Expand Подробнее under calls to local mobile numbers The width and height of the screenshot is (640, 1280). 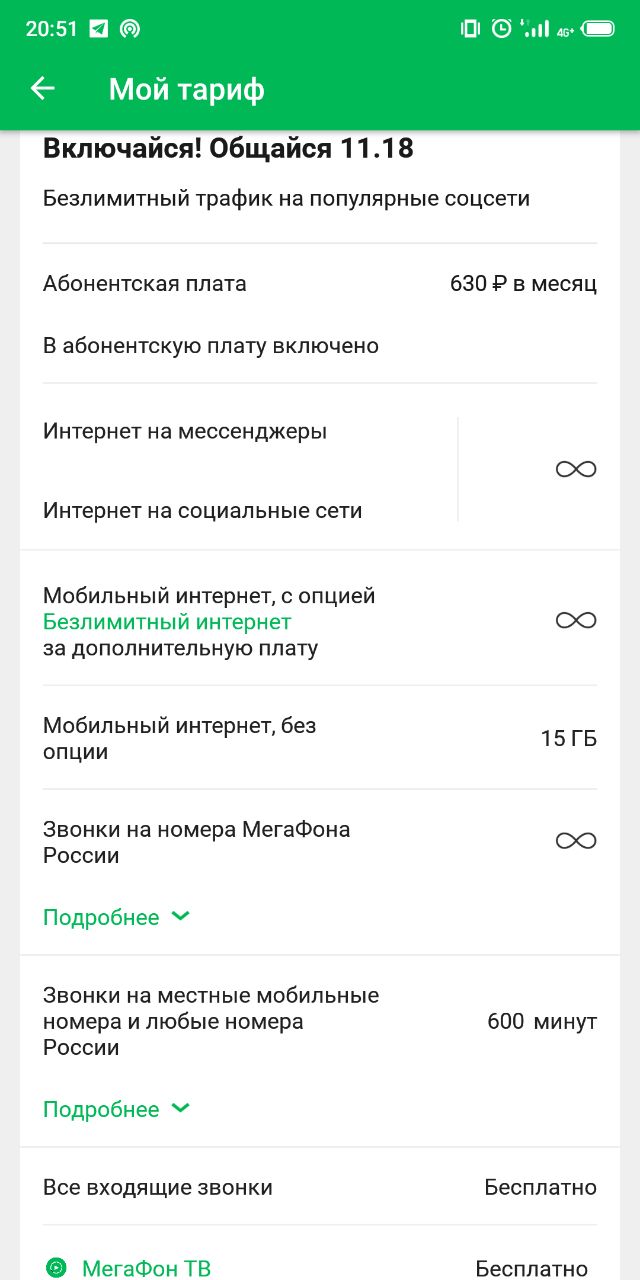116,1109
